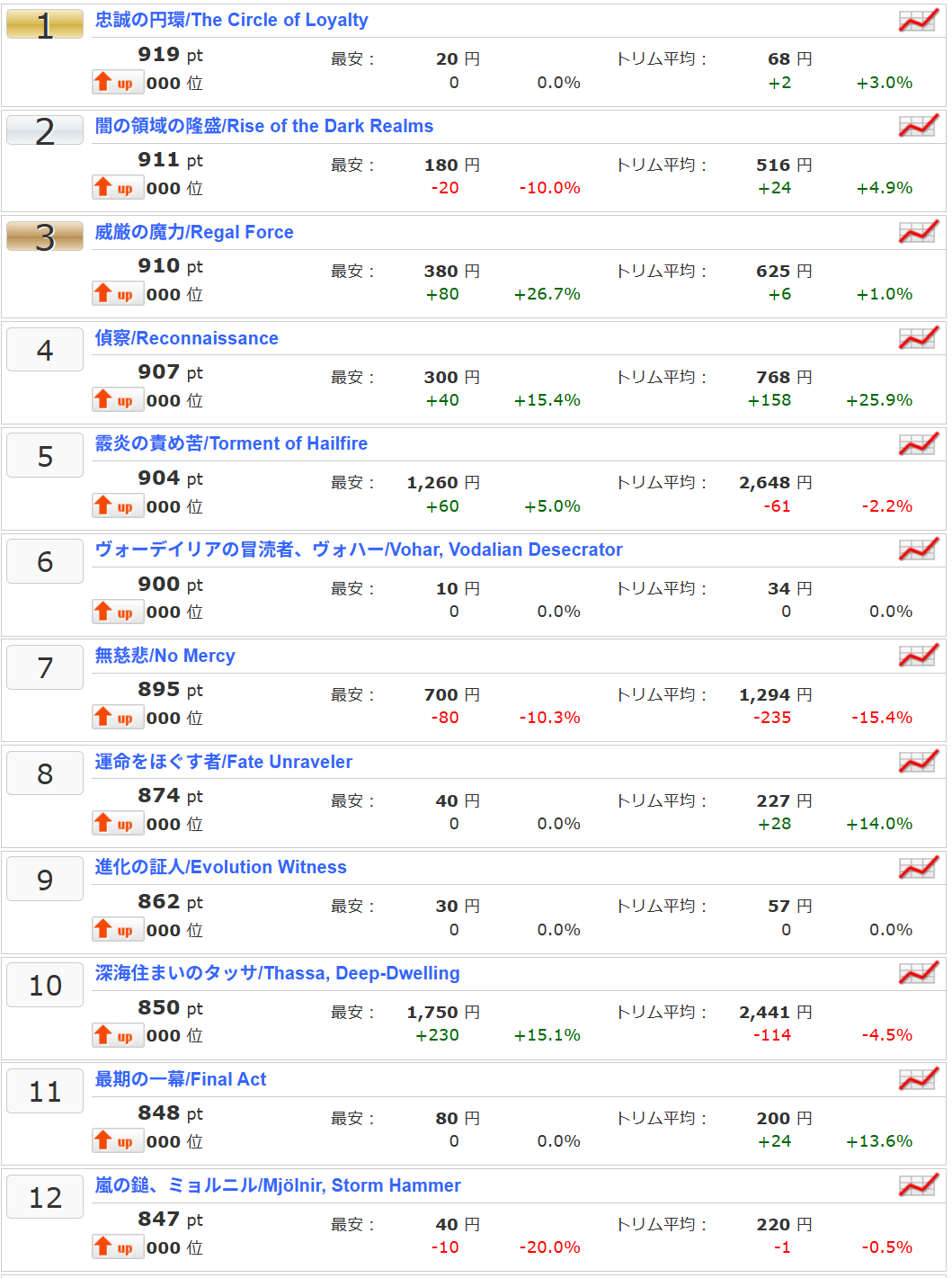View price chart for Mjölnir, Storm Hammer
The height and width of the screenshot is (1278, 952).
click(918, 1185)
